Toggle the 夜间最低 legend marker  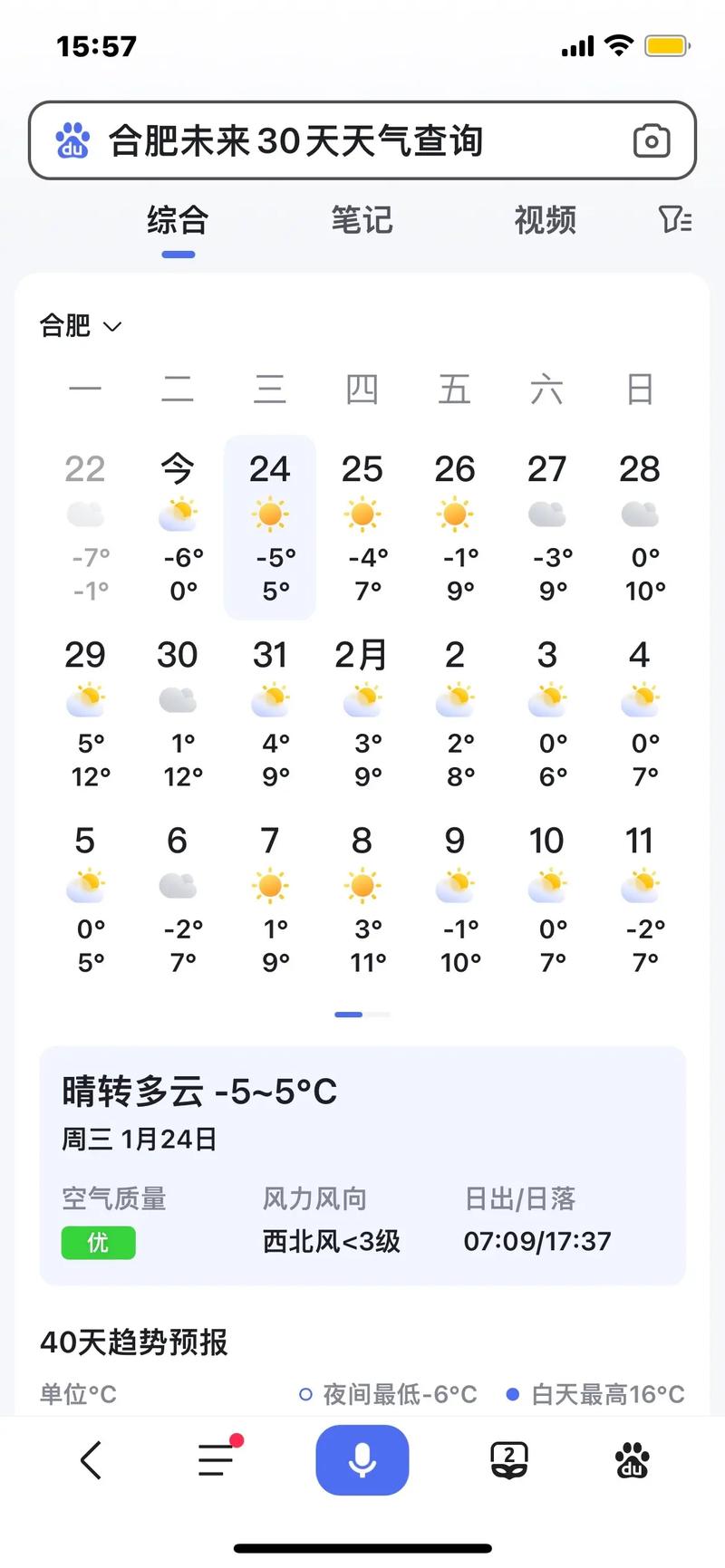click(x=305, y=1394)
